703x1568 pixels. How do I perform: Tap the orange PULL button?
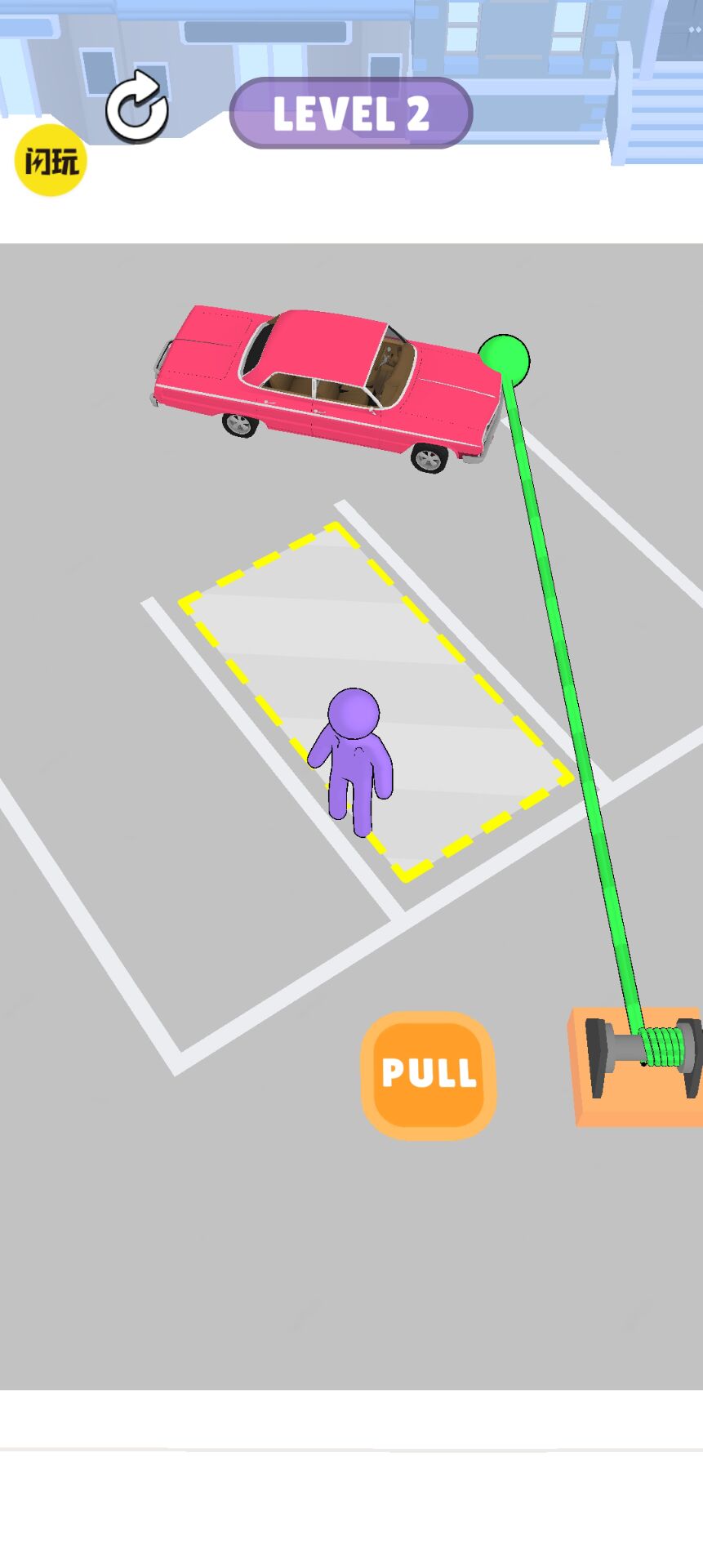coord(429,1074)
